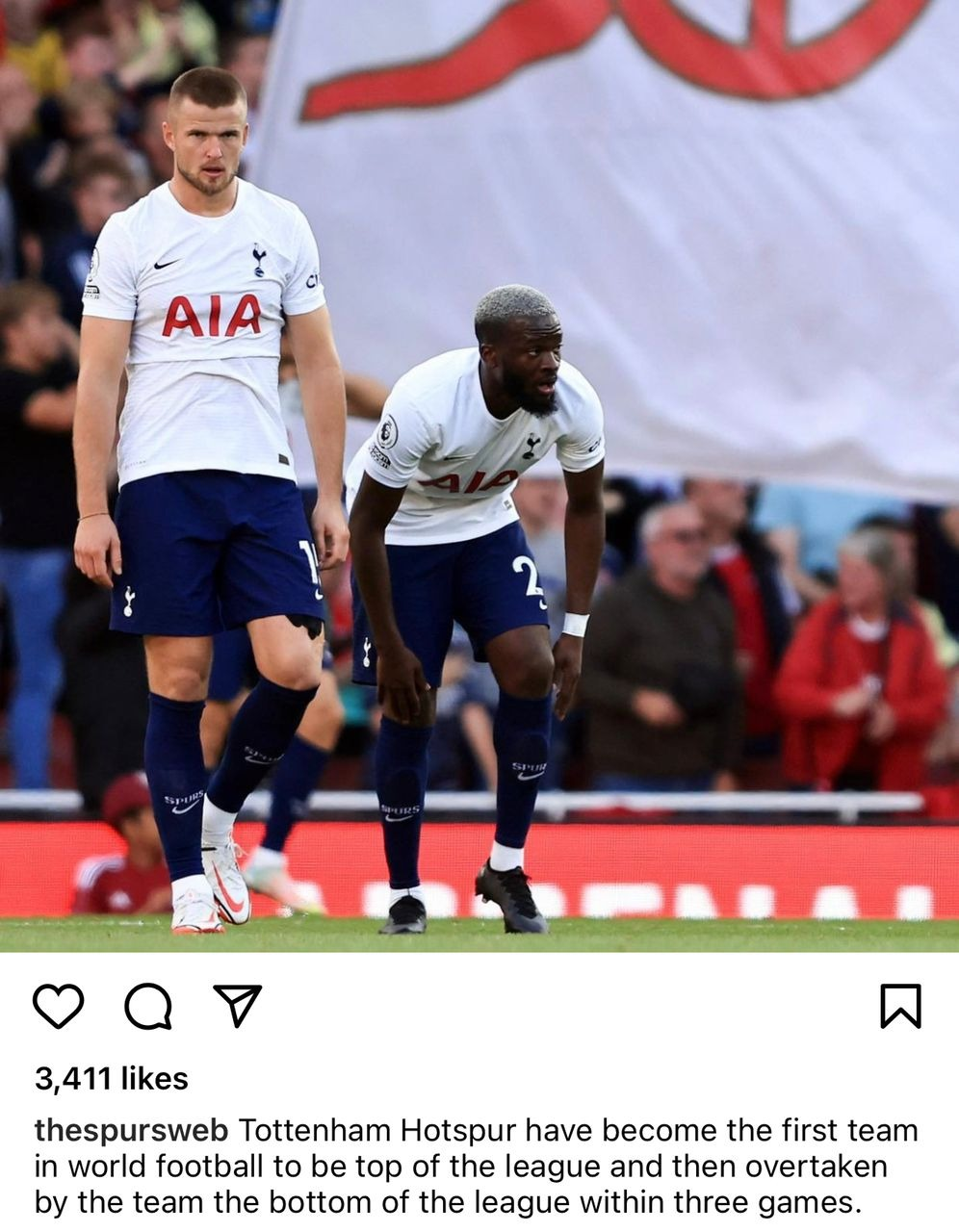This screenshot has height=1232, width=959.
Task: View the 3,411 likes list
Action: (112, 1078)
